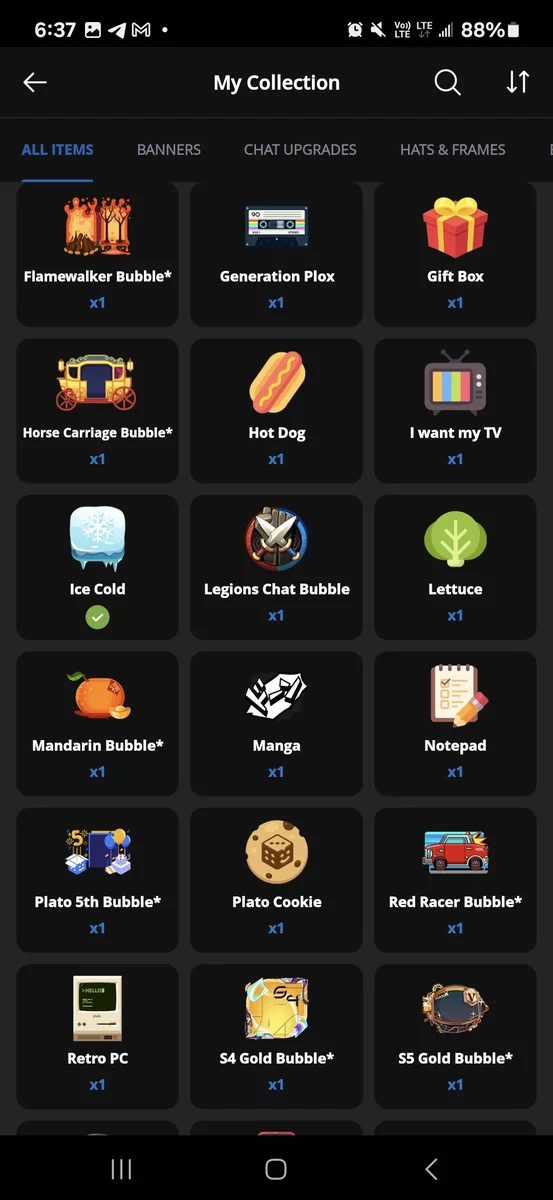Open the Gift Box item
This screenshot has height=1200, width=553.
[x=455, y=254]
